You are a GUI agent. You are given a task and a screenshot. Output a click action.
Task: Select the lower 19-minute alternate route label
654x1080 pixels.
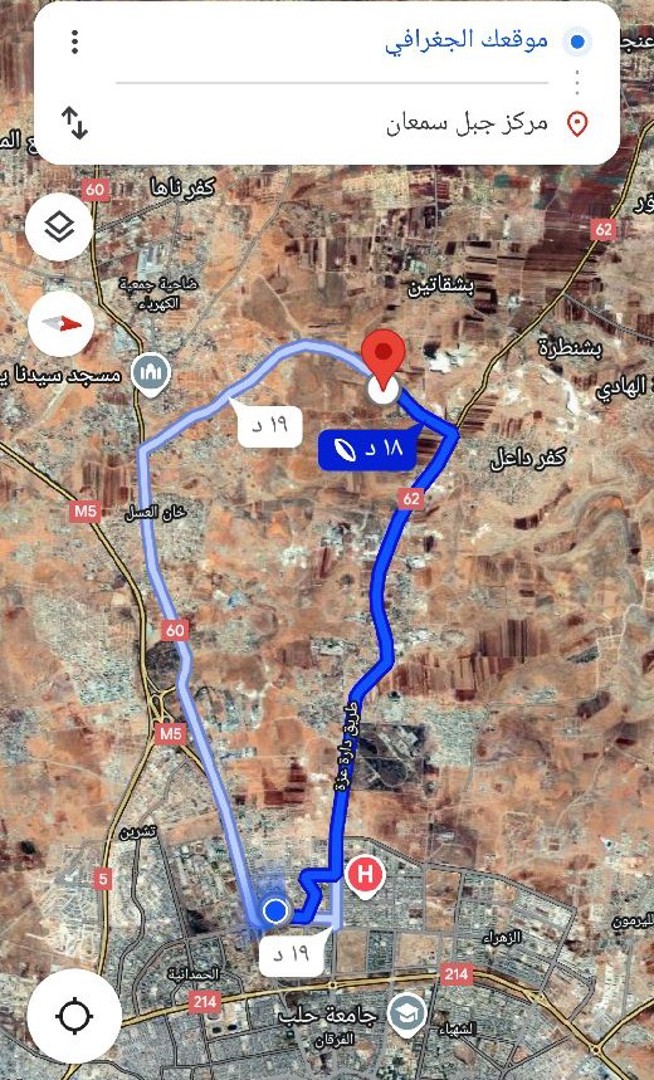coord(292,954)
